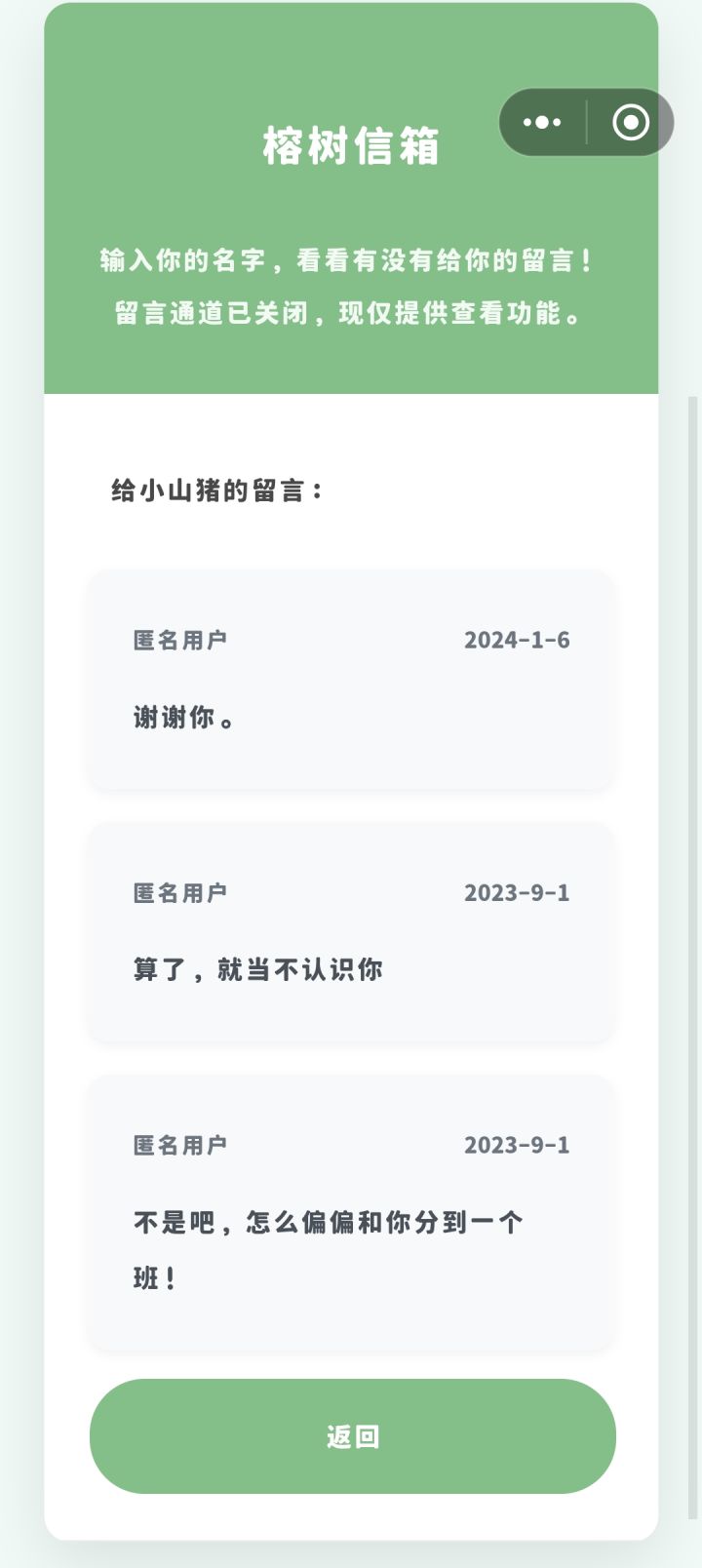The height and width of the screenshot is (1568, 702).
Task: Tap the date 2024-1-6 on the first message
Action: [x=517, y=640]
